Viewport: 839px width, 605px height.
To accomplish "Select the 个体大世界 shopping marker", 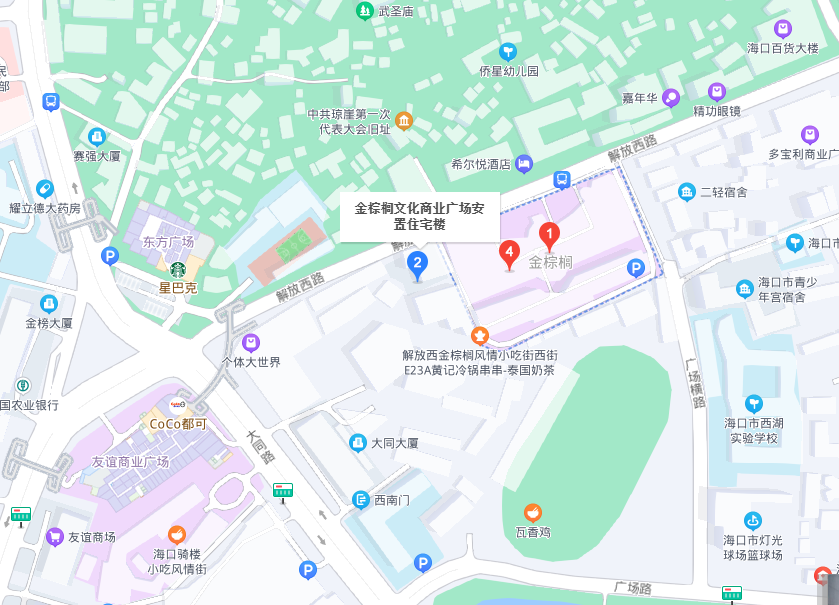I will click(x=251, y=343).
